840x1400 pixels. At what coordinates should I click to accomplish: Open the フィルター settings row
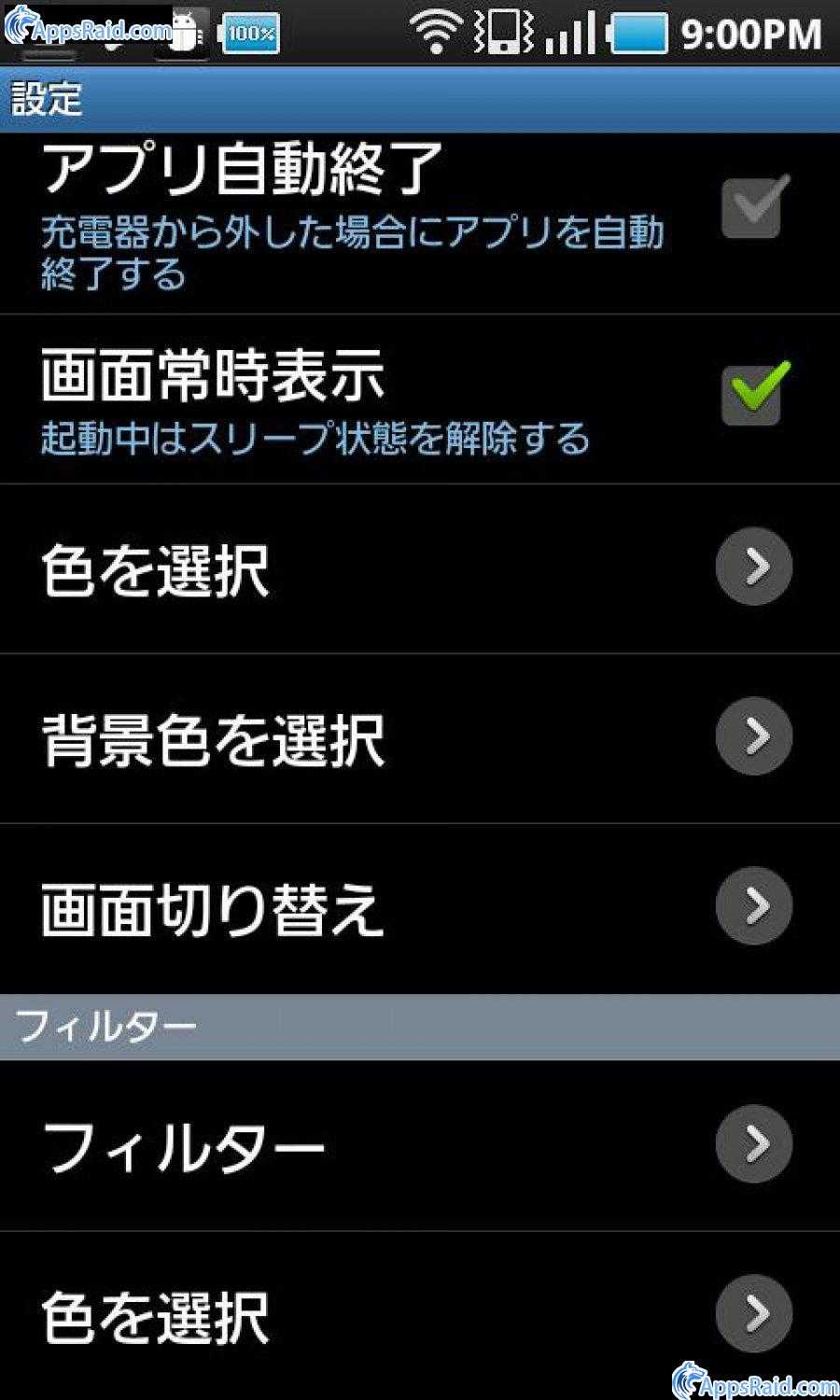point(420,1145)
